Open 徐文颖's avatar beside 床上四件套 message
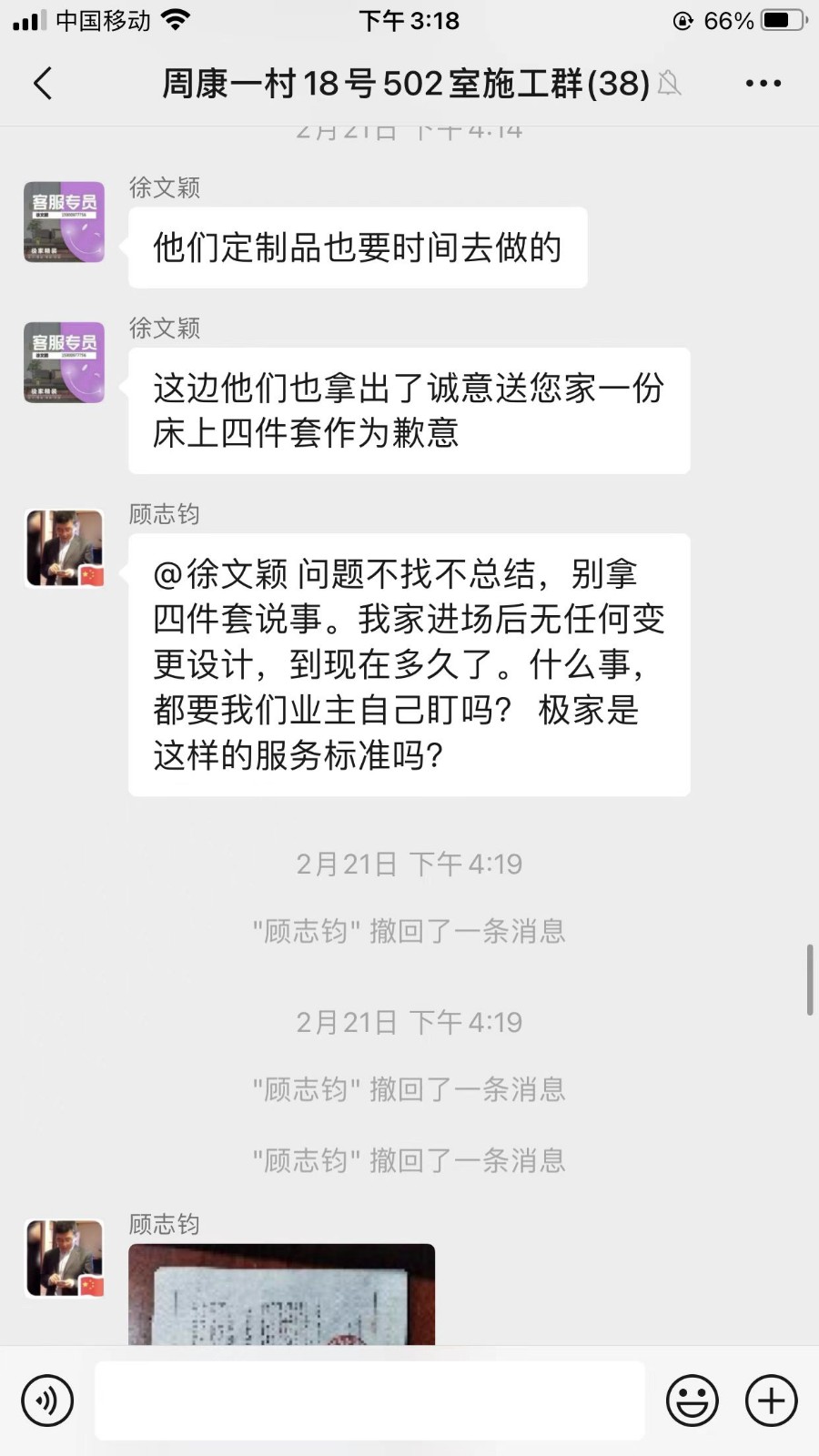This screenshot has width=819, height=1456. 64,362
